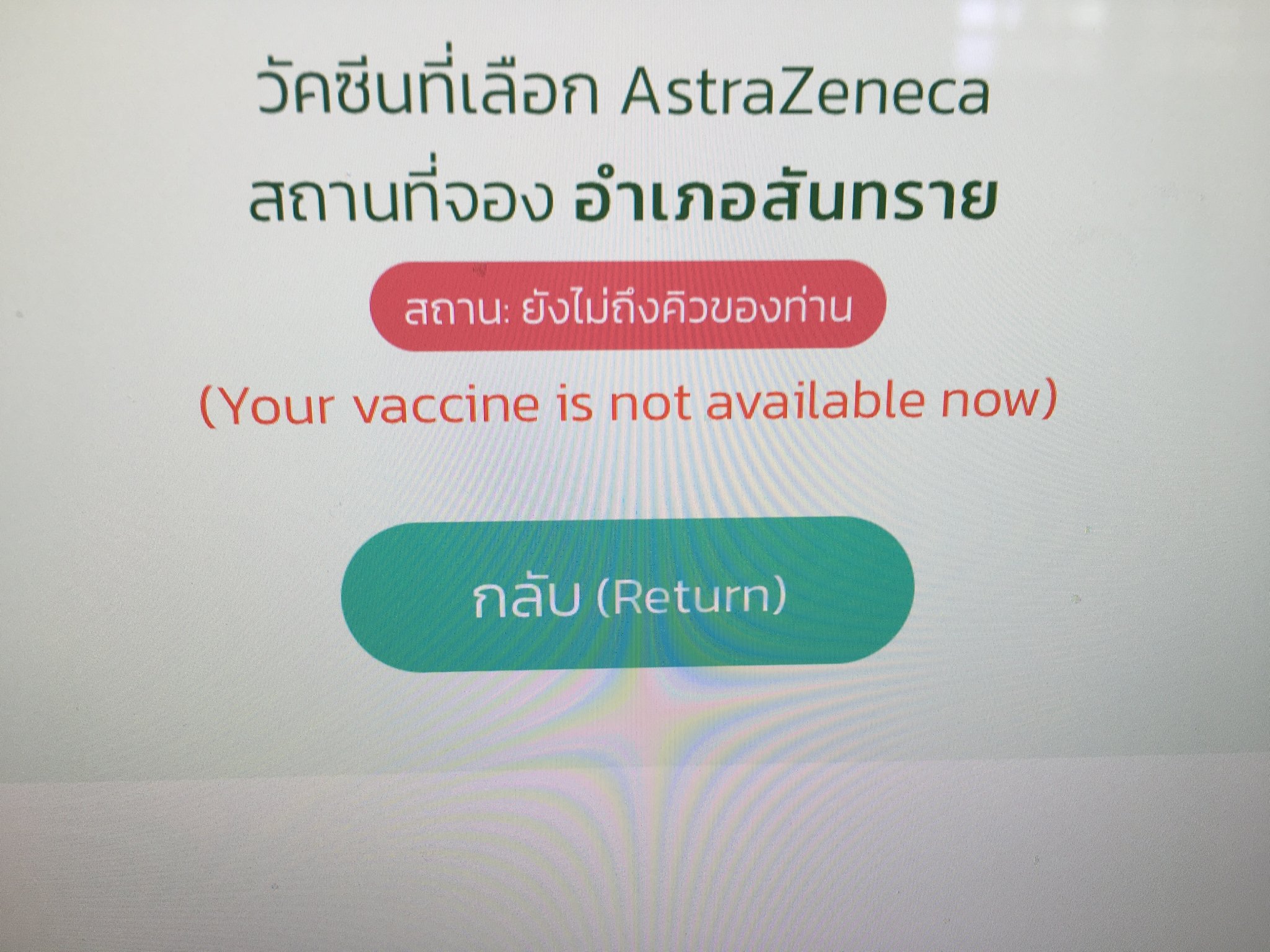Tap the green กลับ (Return) button
The height and width of the screenshot is (952, 1270).
point(628,596)
